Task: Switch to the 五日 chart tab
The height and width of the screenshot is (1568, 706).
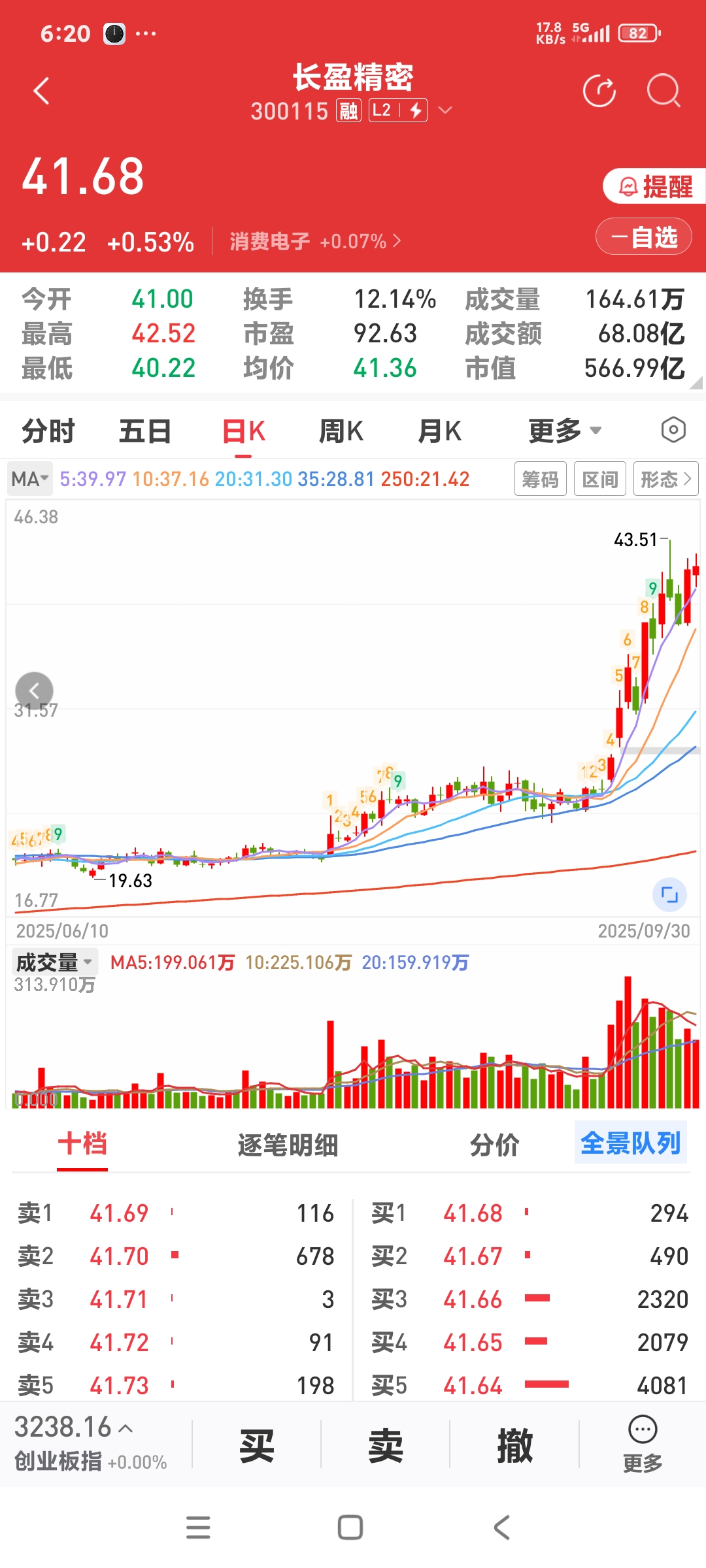Action: tap(144, 431)
